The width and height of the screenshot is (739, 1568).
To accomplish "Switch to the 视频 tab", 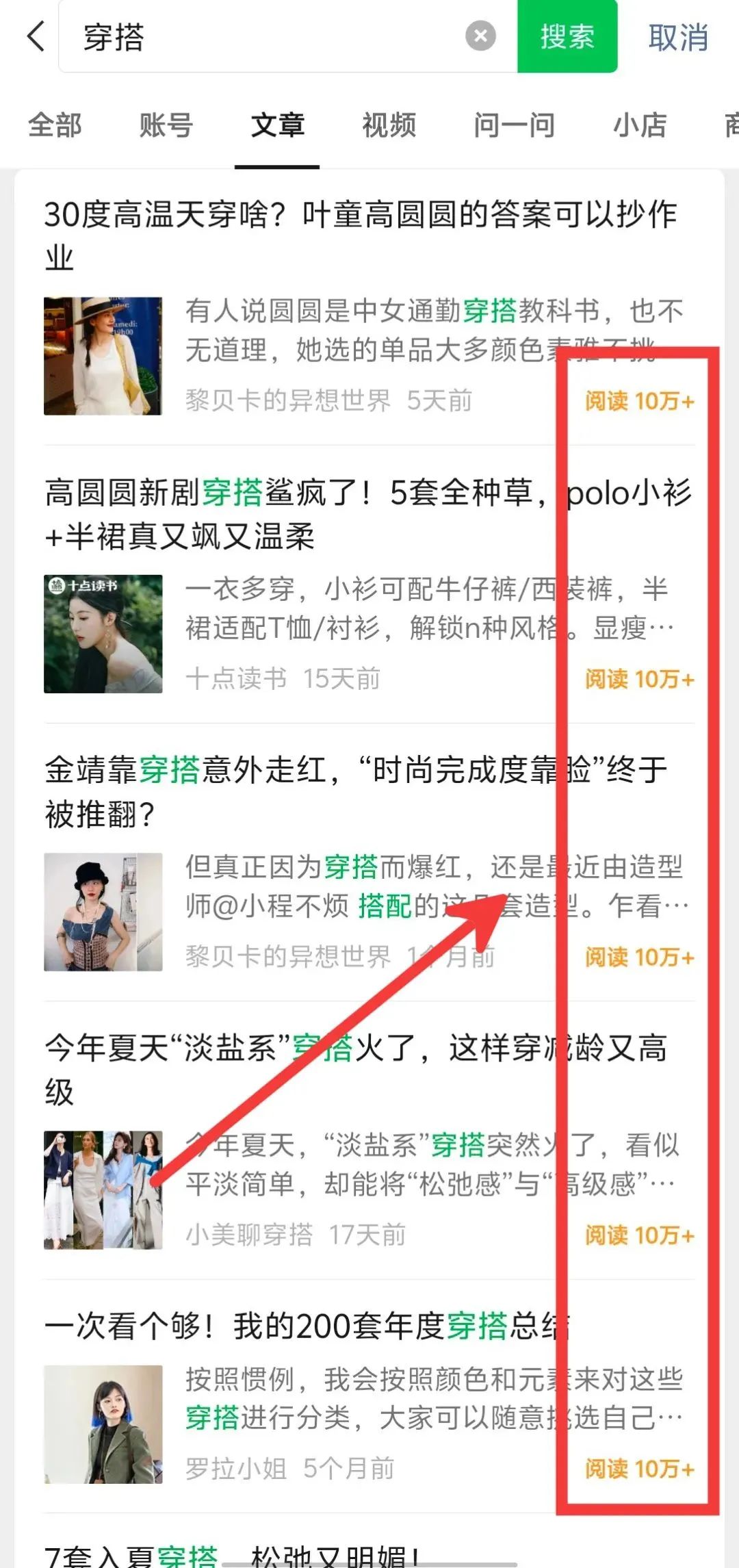I will pyautogui.click(x=389, y=125).
